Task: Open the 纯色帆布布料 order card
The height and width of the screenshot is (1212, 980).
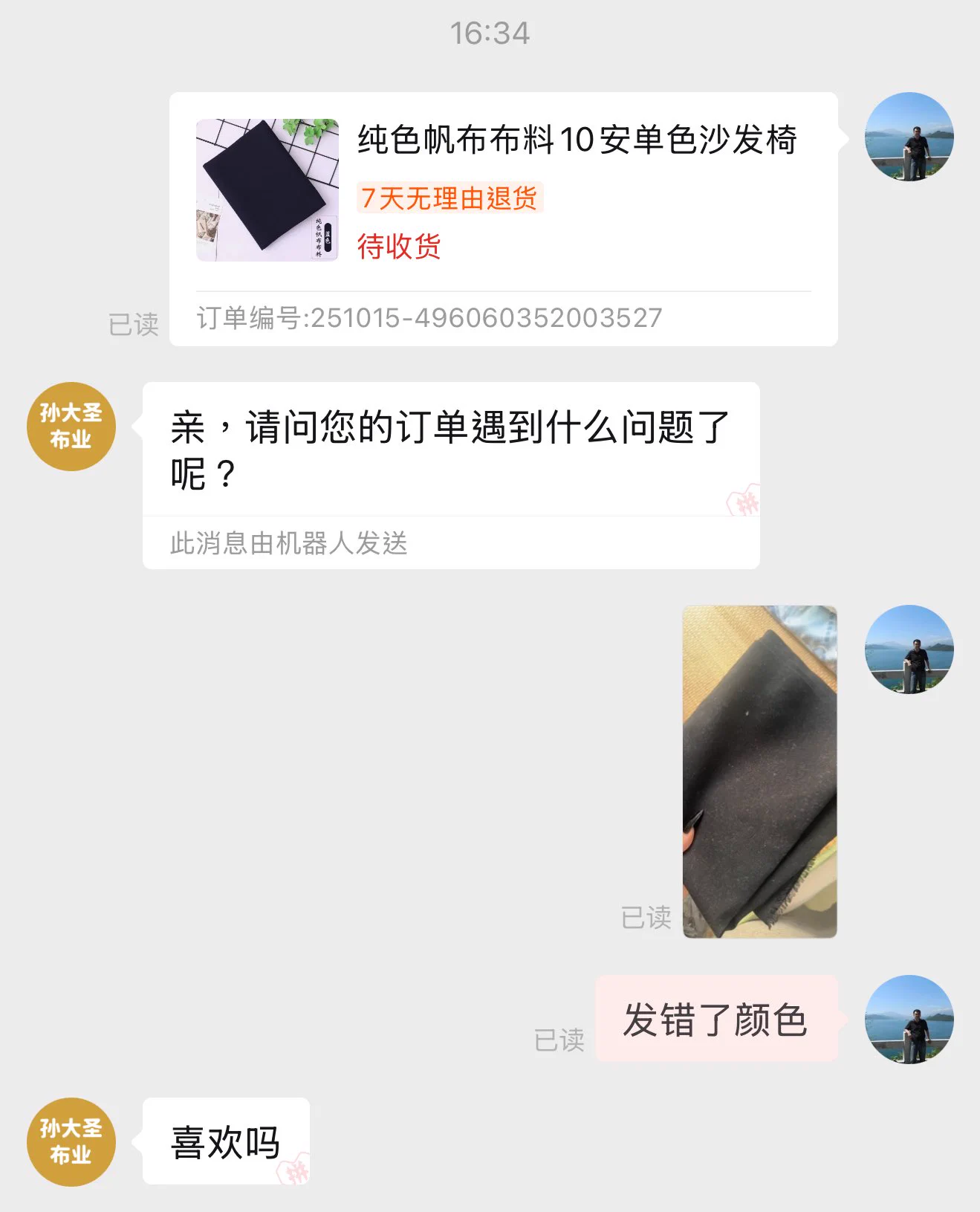Action: click(x=503, y=218)
